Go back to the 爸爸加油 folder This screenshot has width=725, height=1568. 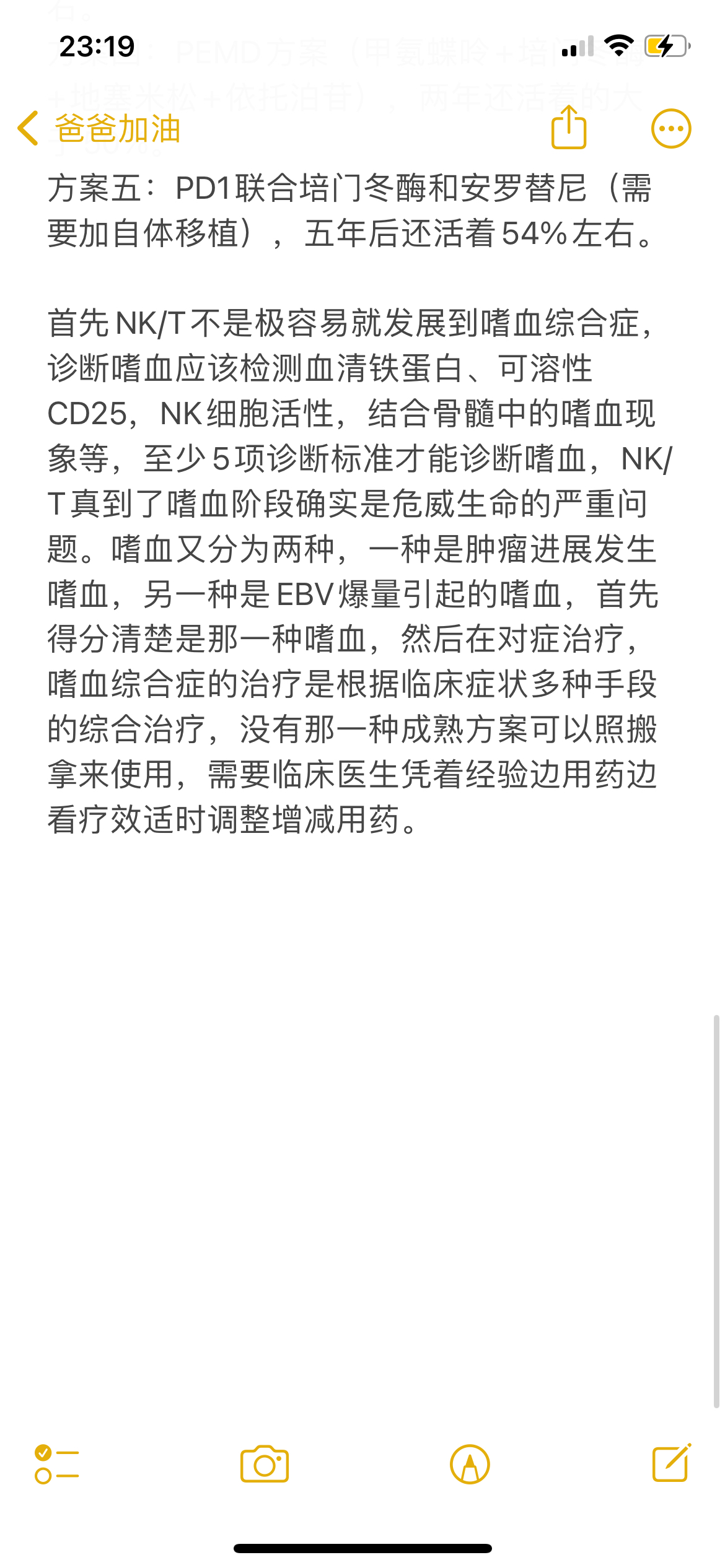pos(99,129)
